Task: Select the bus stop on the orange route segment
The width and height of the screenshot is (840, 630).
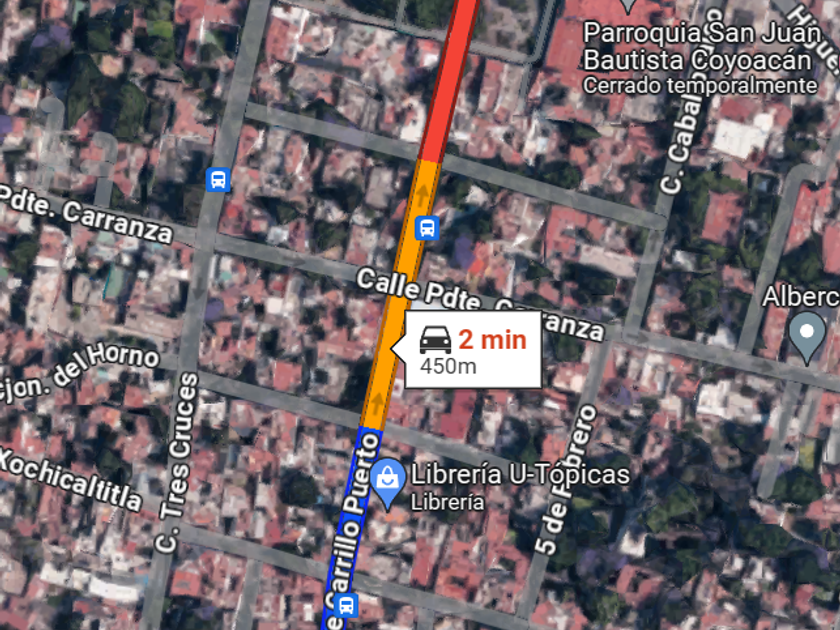Action: (427, 227)
